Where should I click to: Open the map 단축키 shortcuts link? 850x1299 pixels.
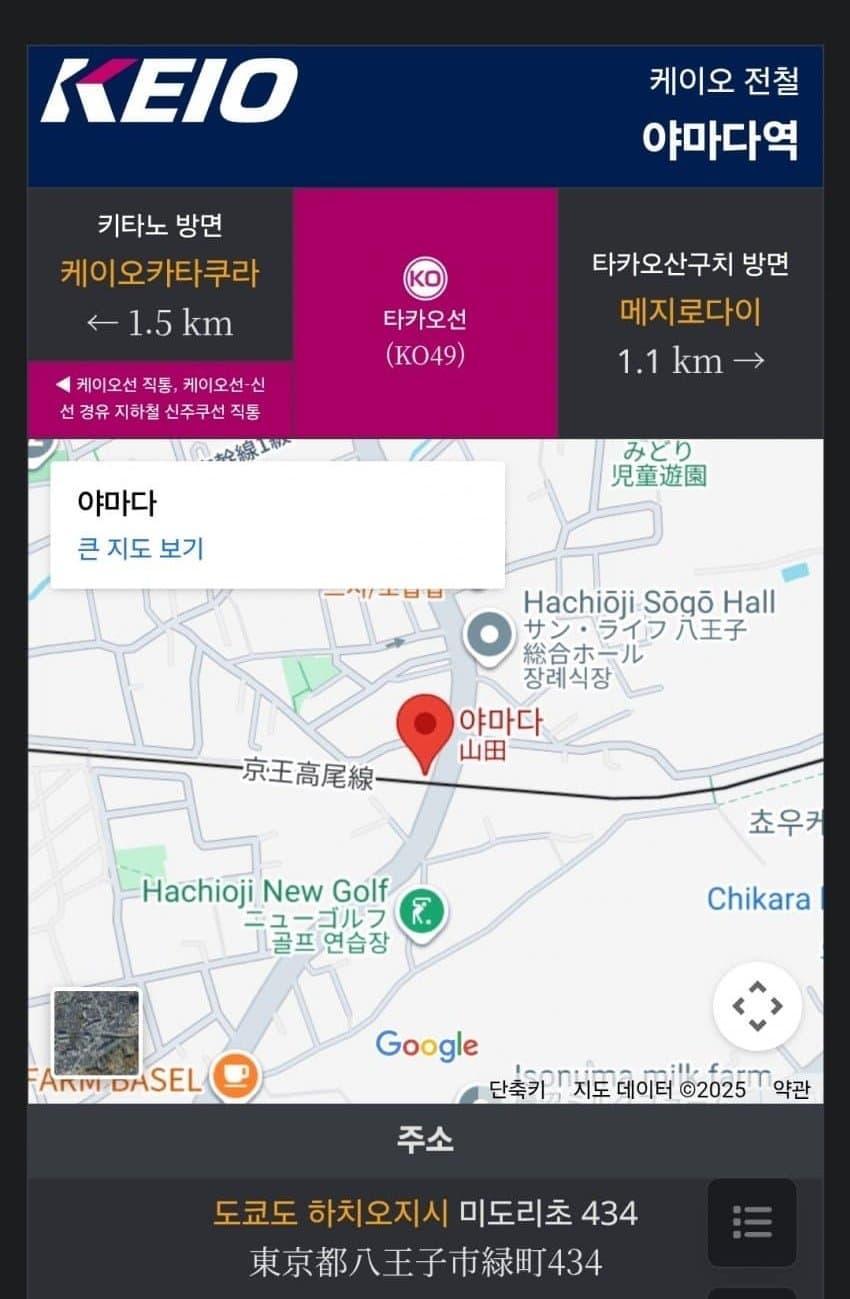coord(517,1089)
